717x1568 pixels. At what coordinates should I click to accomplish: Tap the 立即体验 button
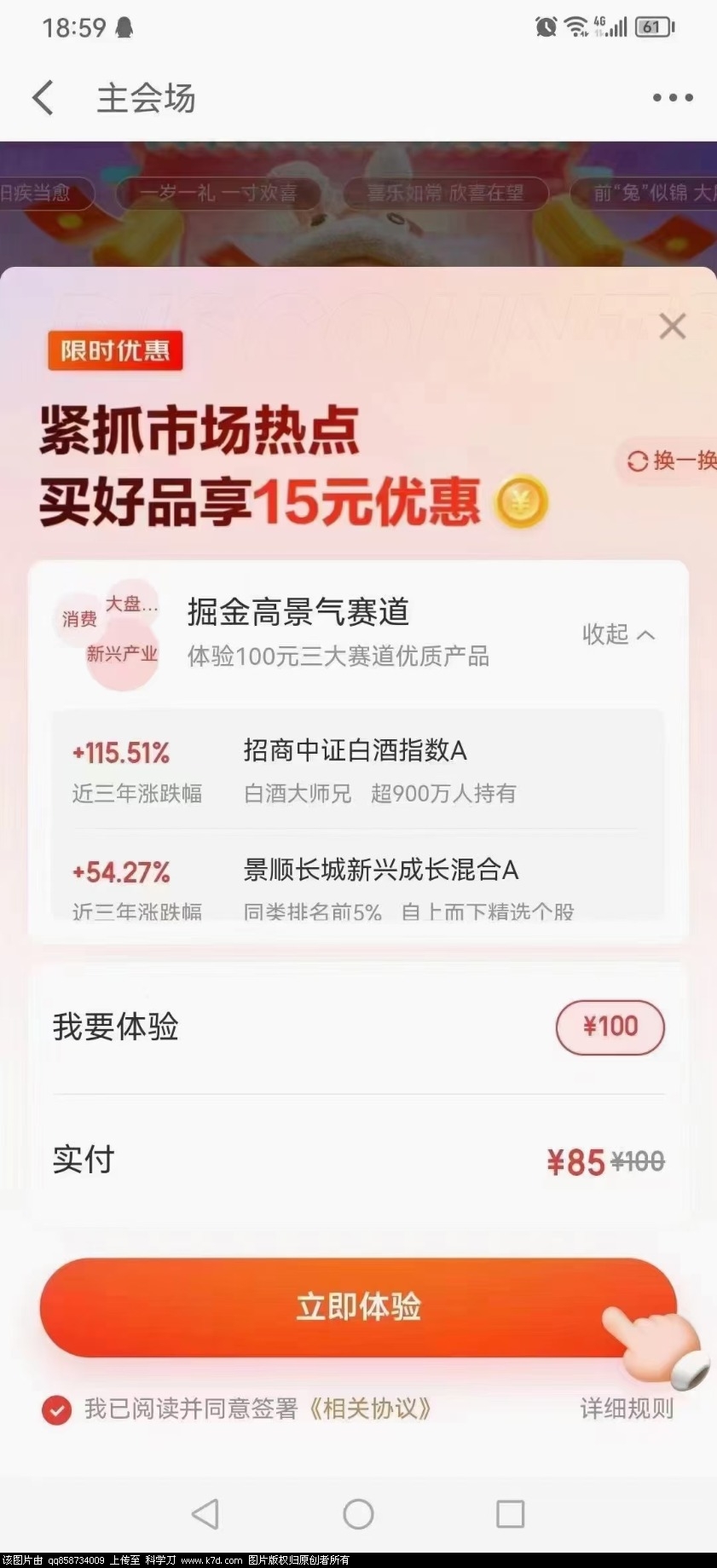tap(358, 1307)
